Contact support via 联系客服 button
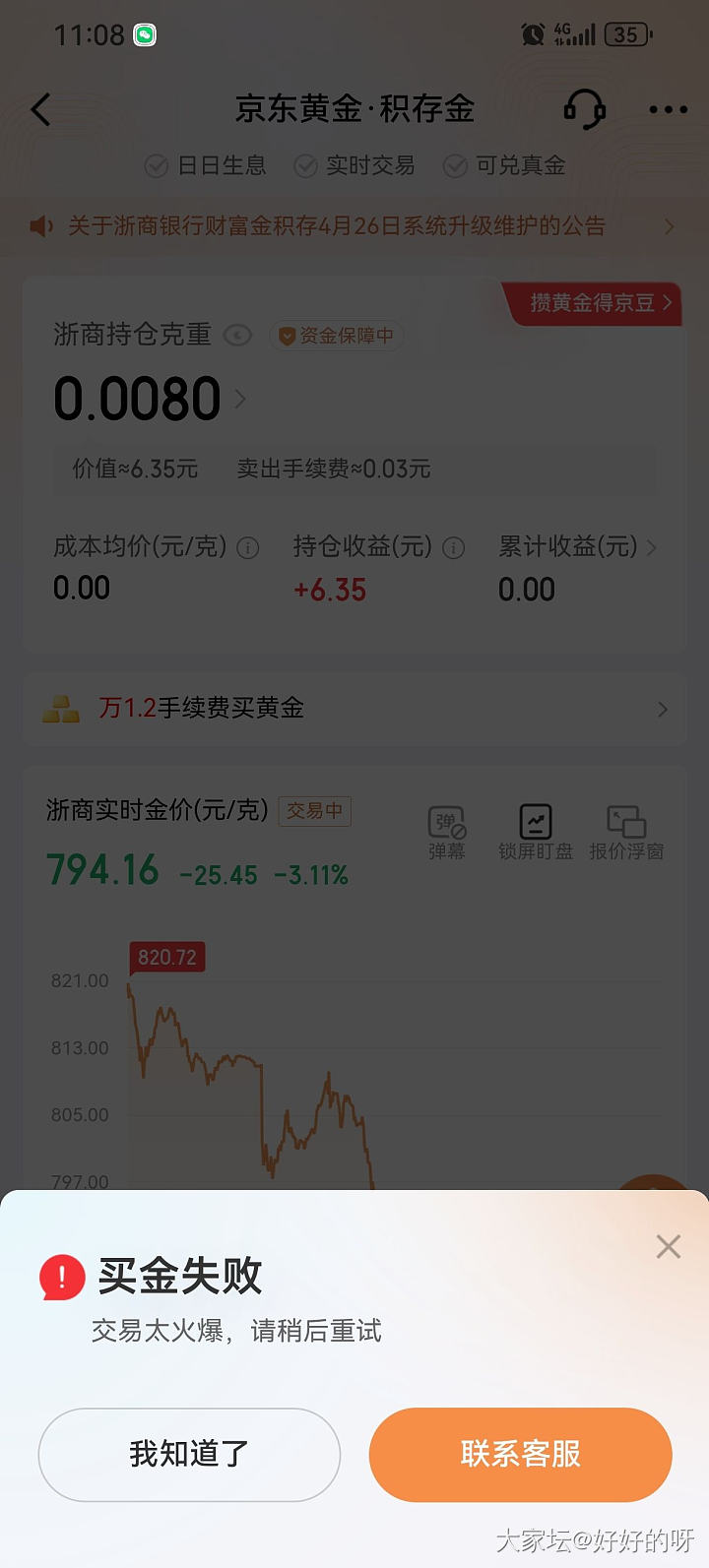Screen dimensions: 709x1568 point(520,1454)
